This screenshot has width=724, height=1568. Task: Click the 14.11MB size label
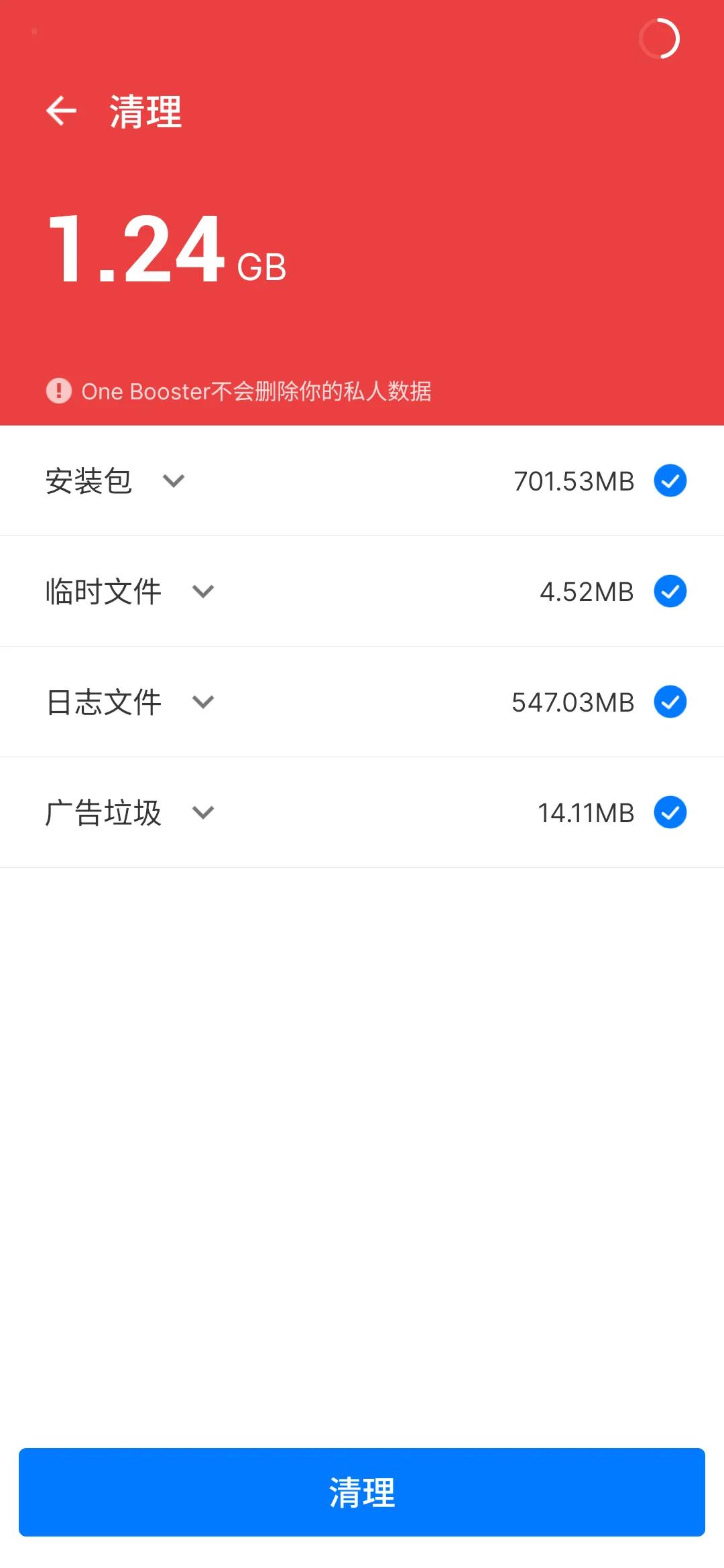click(587, 812)
